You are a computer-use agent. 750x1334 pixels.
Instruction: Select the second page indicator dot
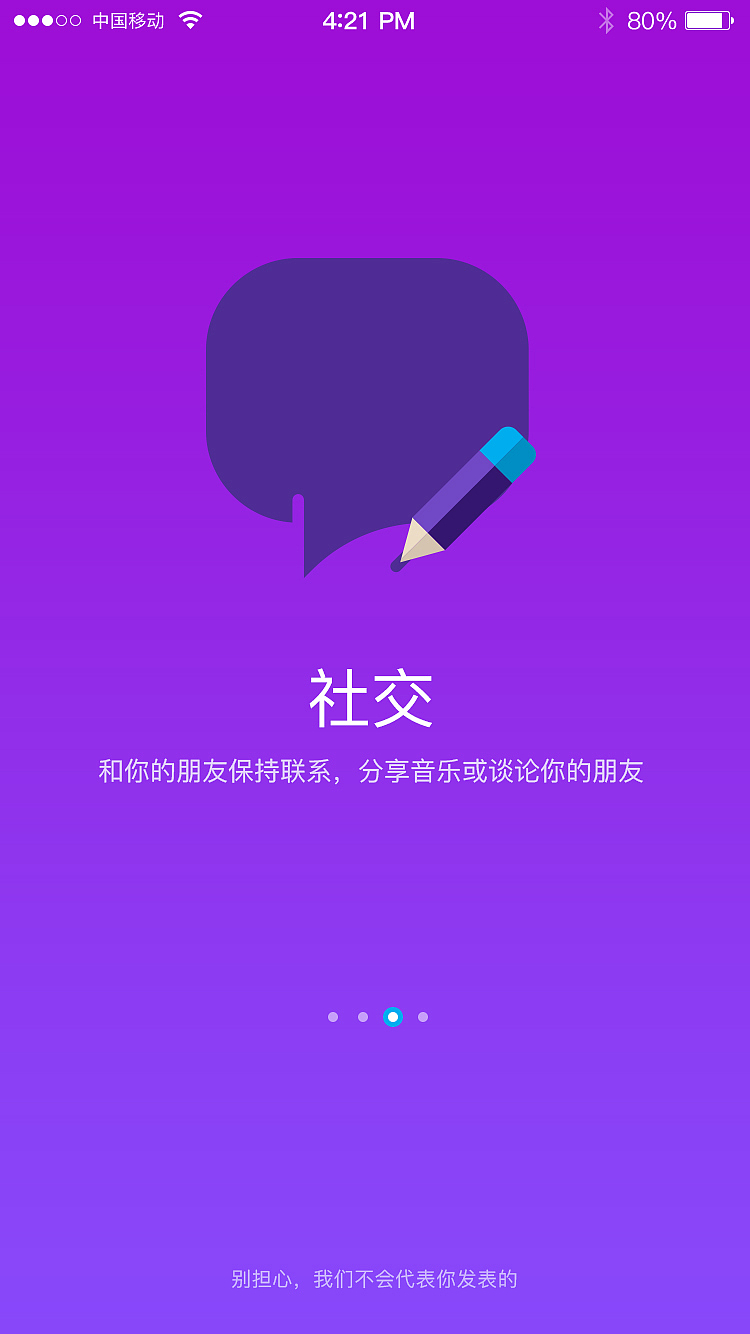363,1017
